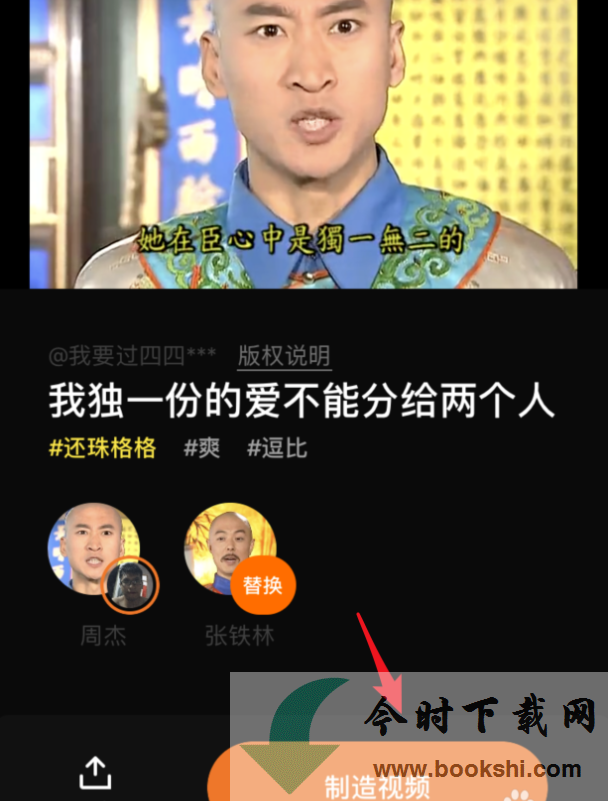
Task: Open the 版权说明 link
Action: click(x=284, y=355)
